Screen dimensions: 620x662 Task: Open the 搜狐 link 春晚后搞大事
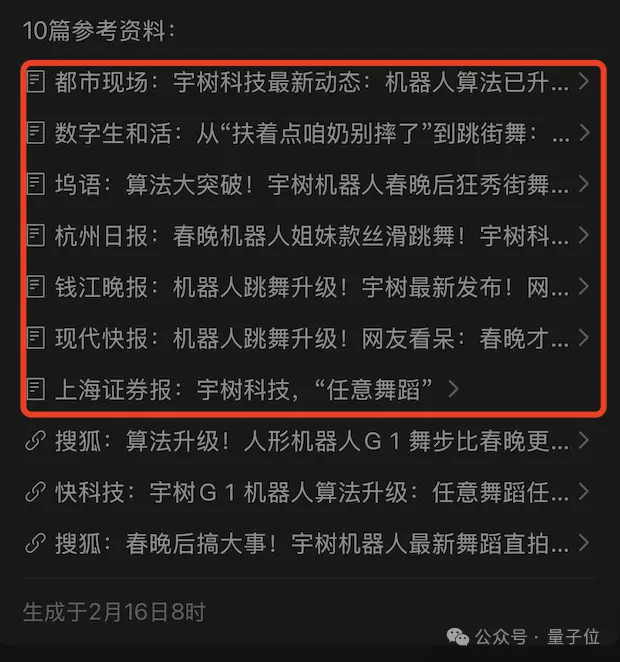(x=300, y=543)
